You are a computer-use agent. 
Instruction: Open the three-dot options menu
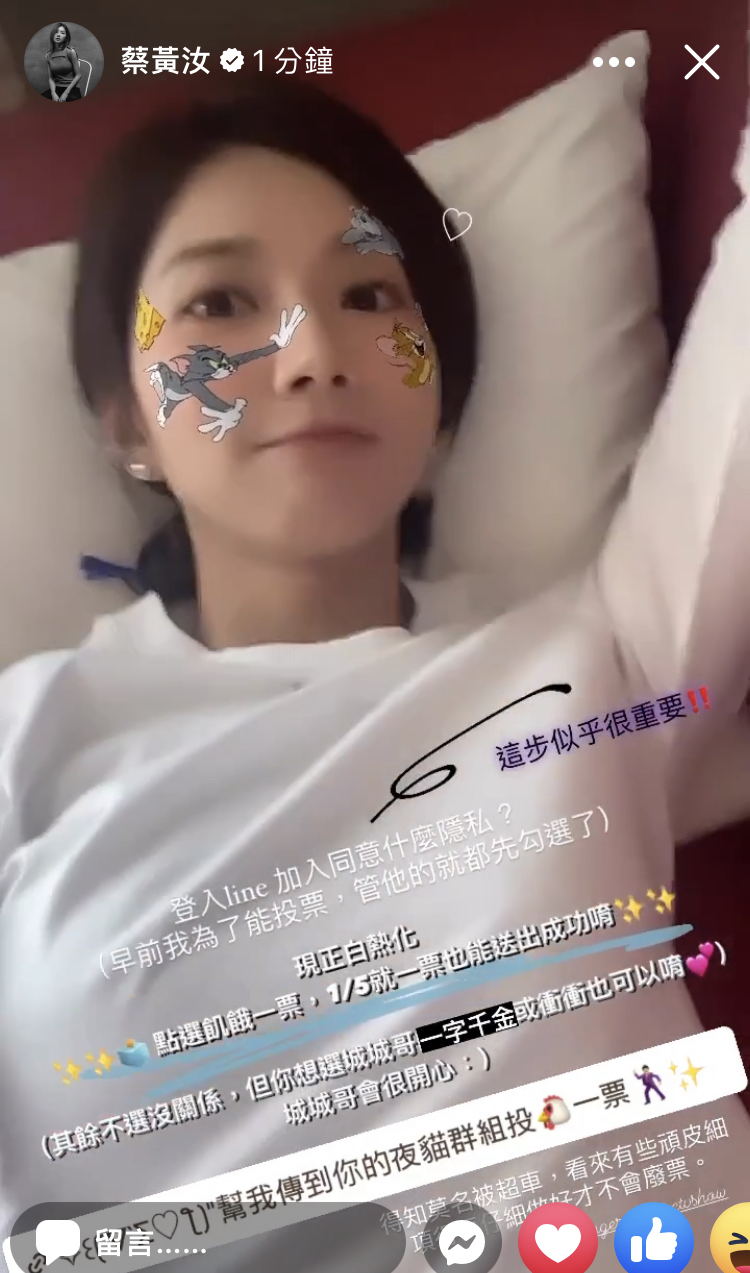tap(613, 62)
